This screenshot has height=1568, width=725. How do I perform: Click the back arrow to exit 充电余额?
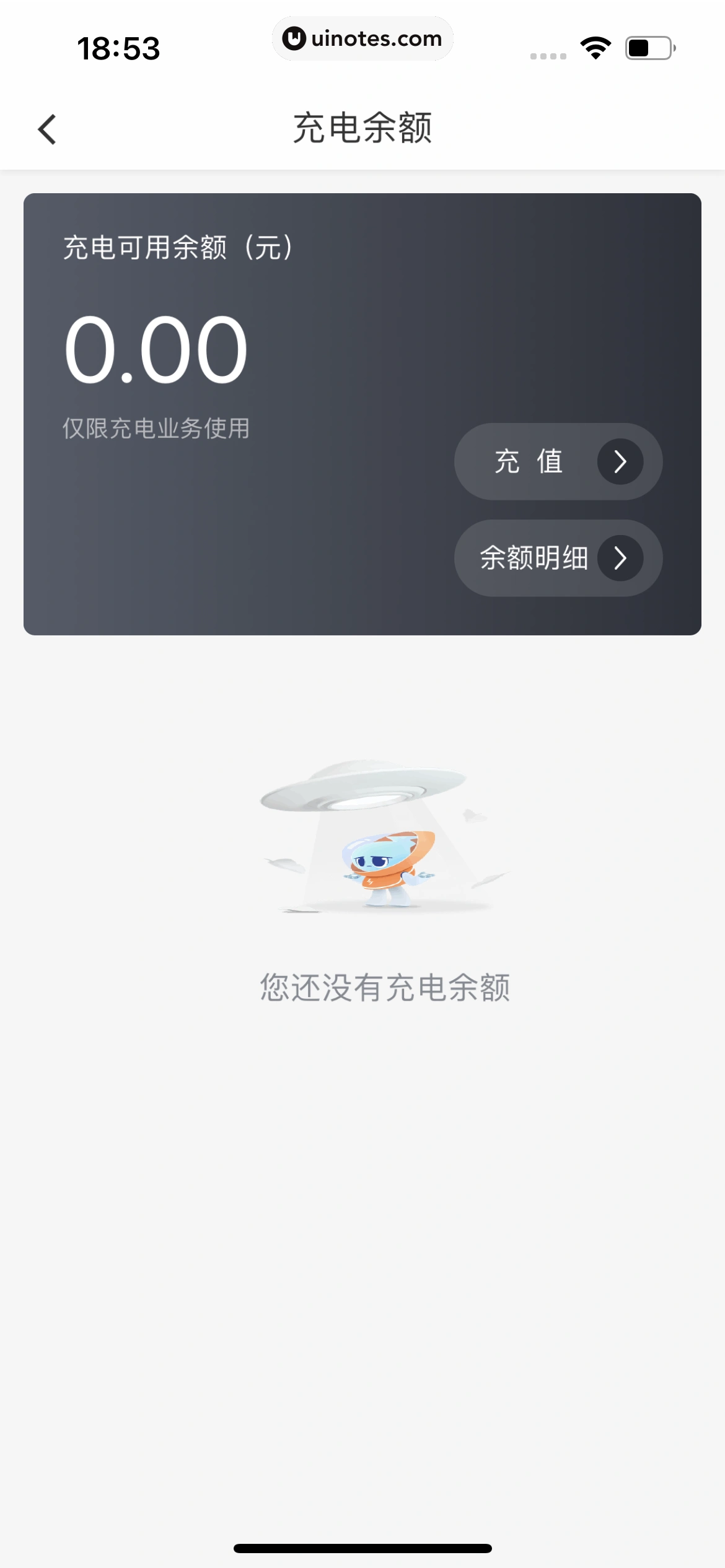[46, 128]
